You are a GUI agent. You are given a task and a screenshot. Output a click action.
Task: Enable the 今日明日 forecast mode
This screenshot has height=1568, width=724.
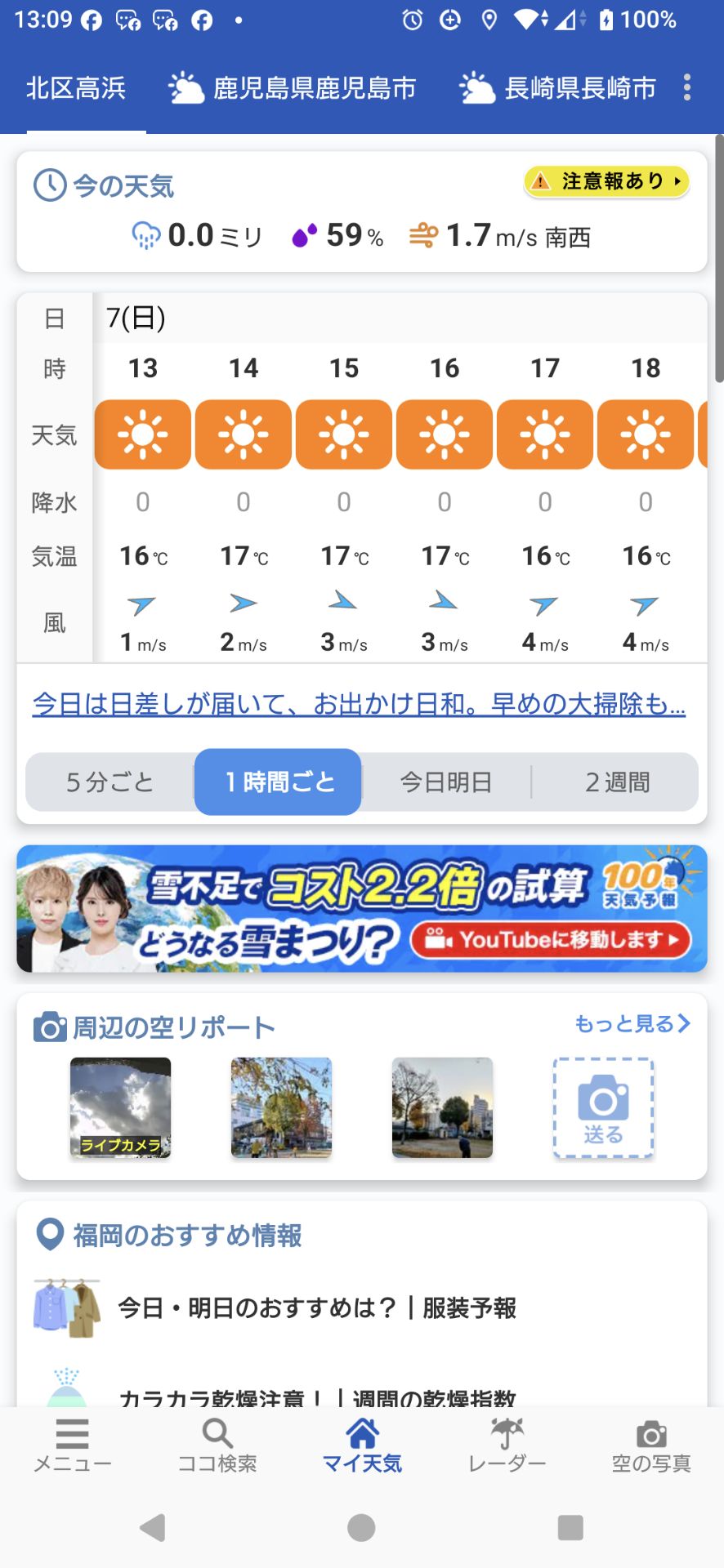tap(444, 782)
